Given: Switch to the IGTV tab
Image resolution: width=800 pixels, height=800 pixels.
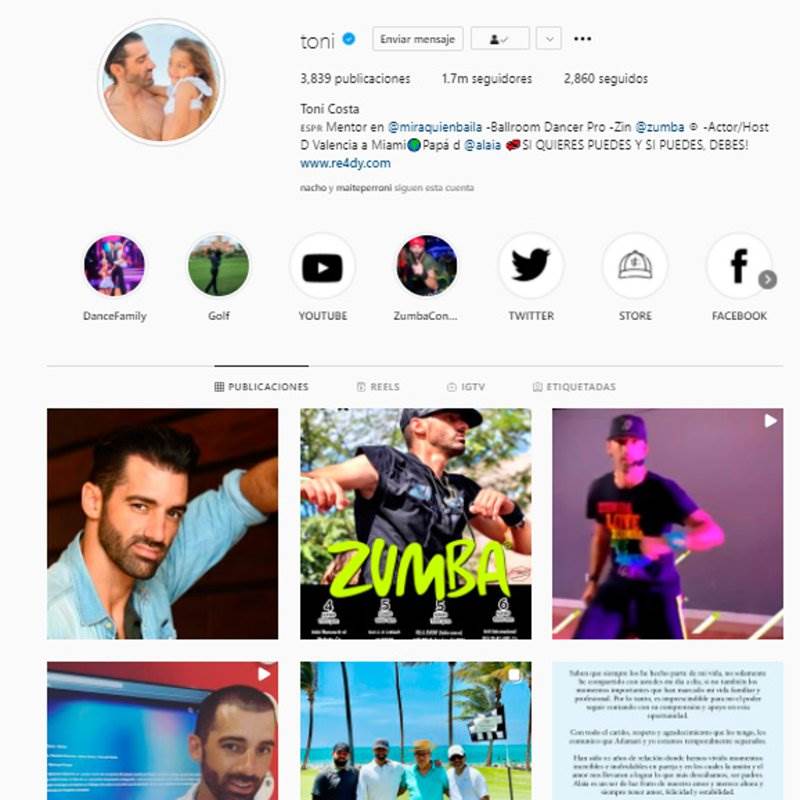Looking at the screenshot, I should [x=466, y=387].
